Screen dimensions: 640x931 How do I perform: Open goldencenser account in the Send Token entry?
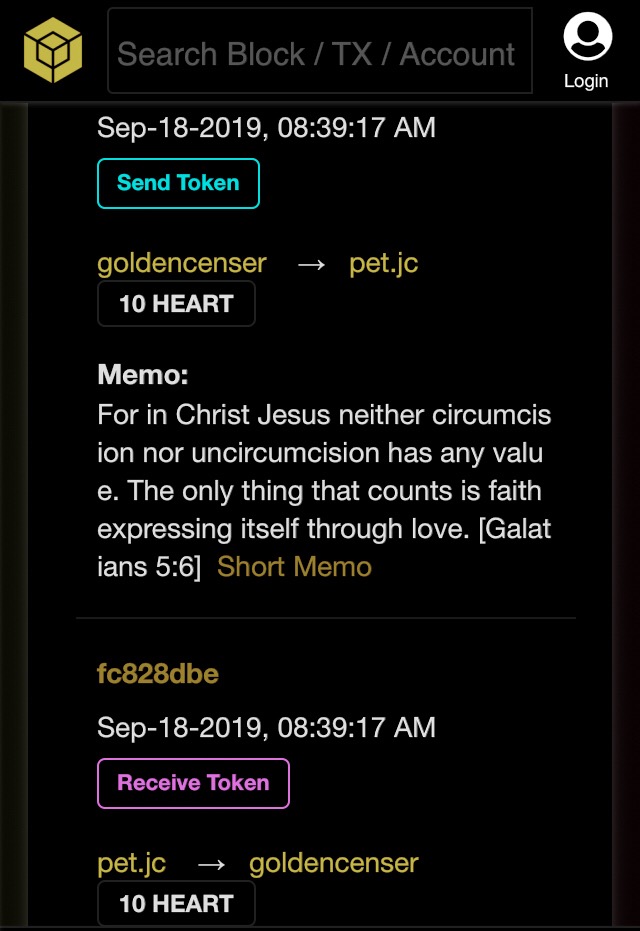(182, 263)
